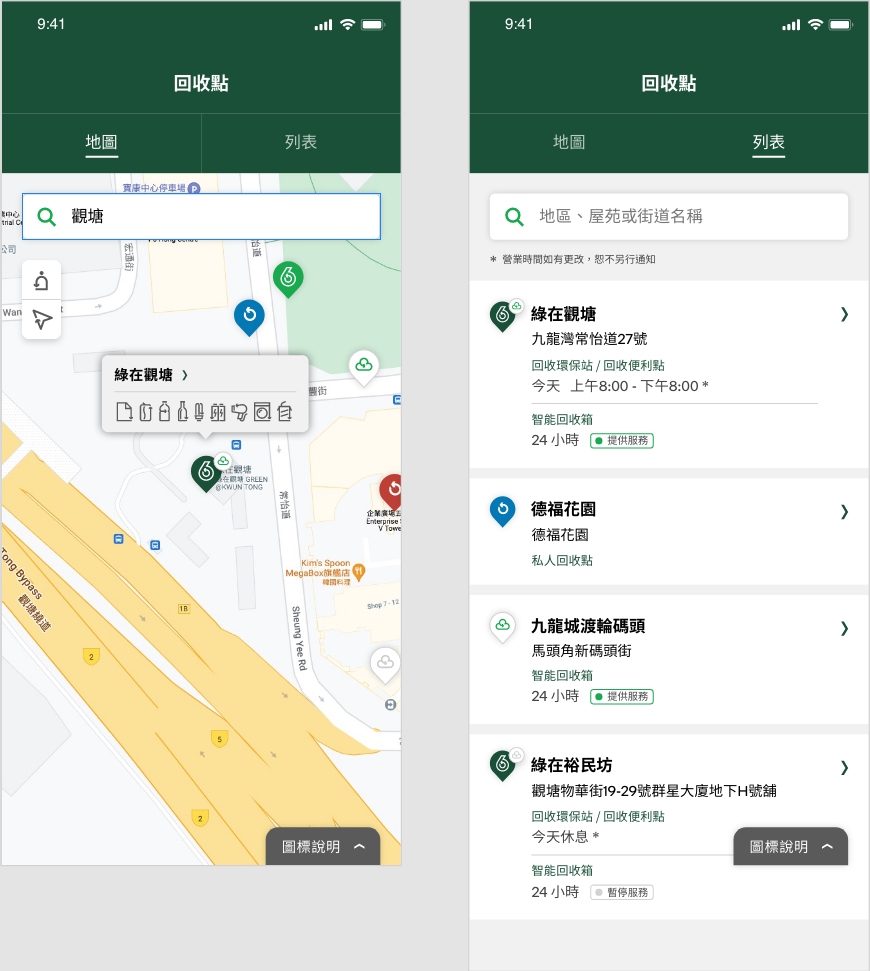Expand the 圖標說明 legend over the map
This screenshot has width=870, height=971.
click(323, 847)
